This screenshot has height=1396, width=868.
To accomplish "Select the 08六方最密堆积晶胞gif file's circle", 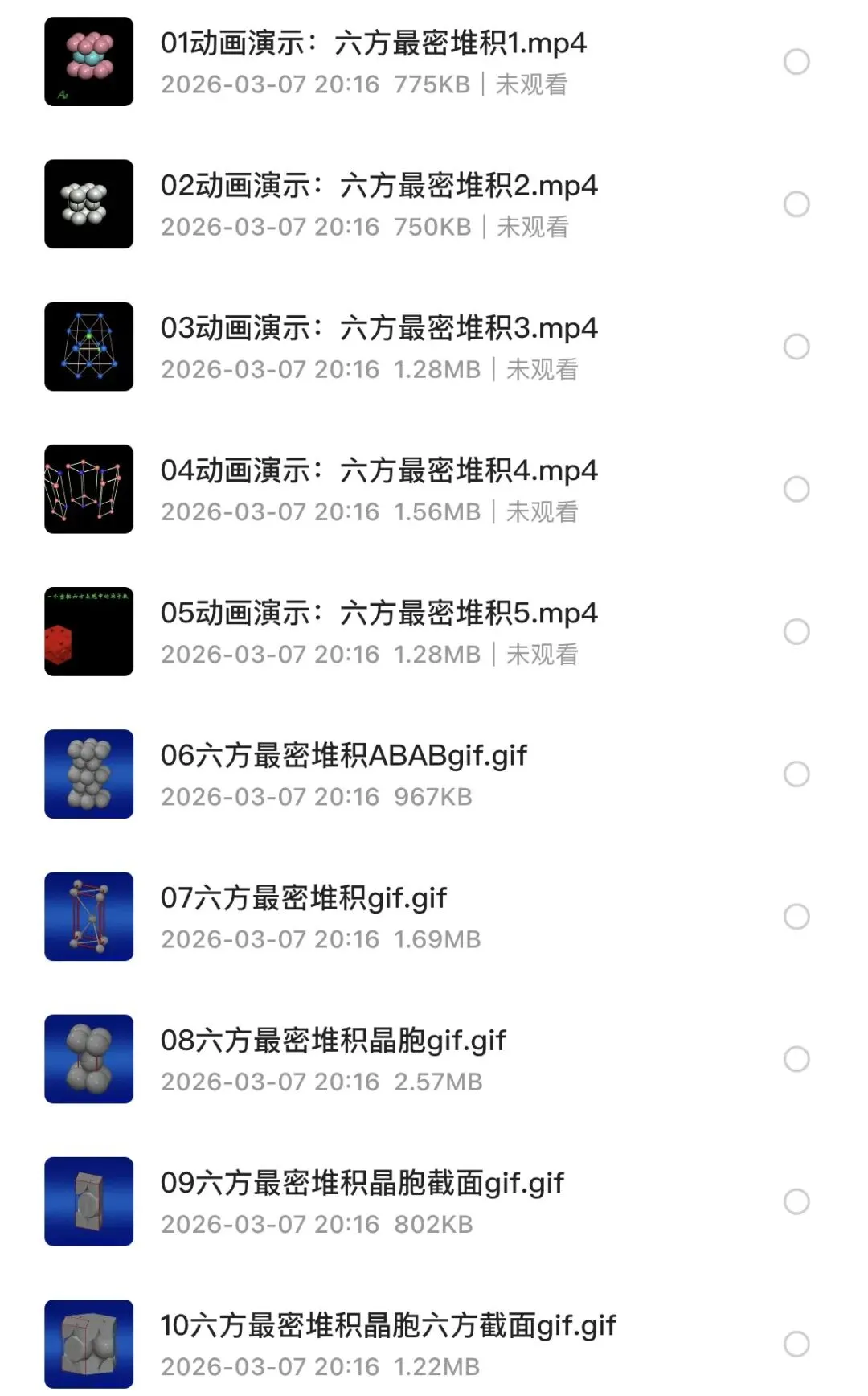I will [796, 1059].
